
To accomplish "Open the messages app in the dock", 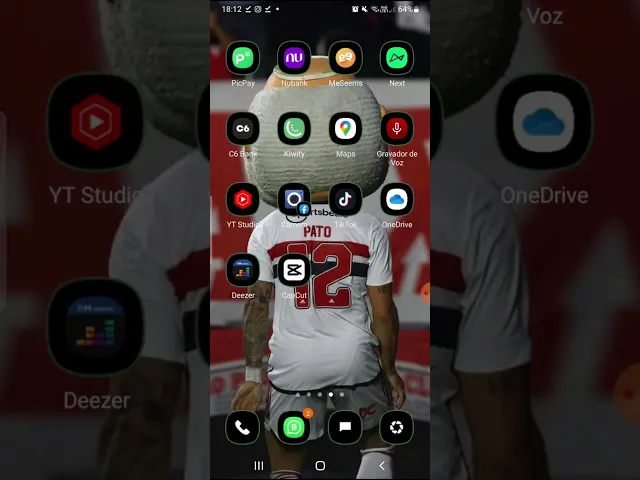I will [x=345, y=427].
